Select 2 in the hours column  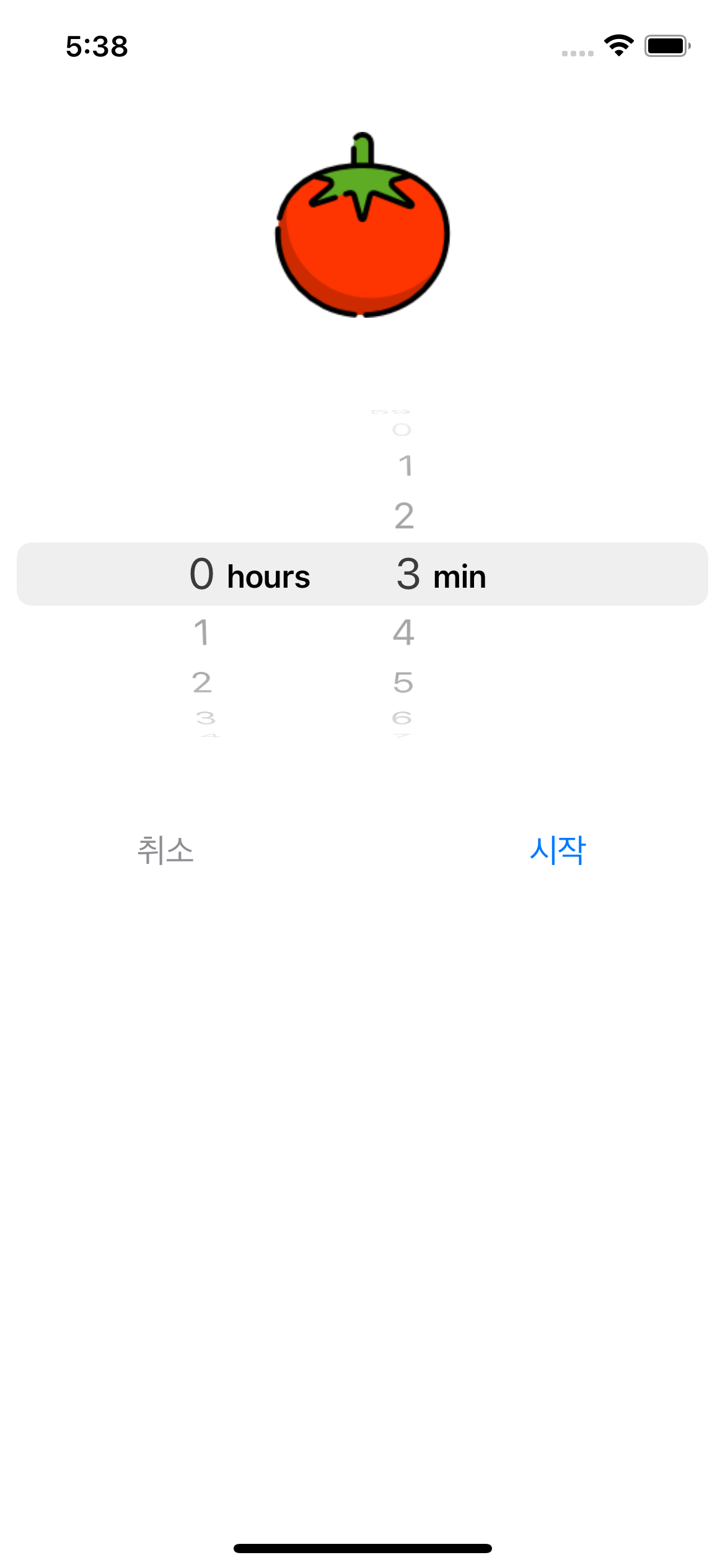202,682
